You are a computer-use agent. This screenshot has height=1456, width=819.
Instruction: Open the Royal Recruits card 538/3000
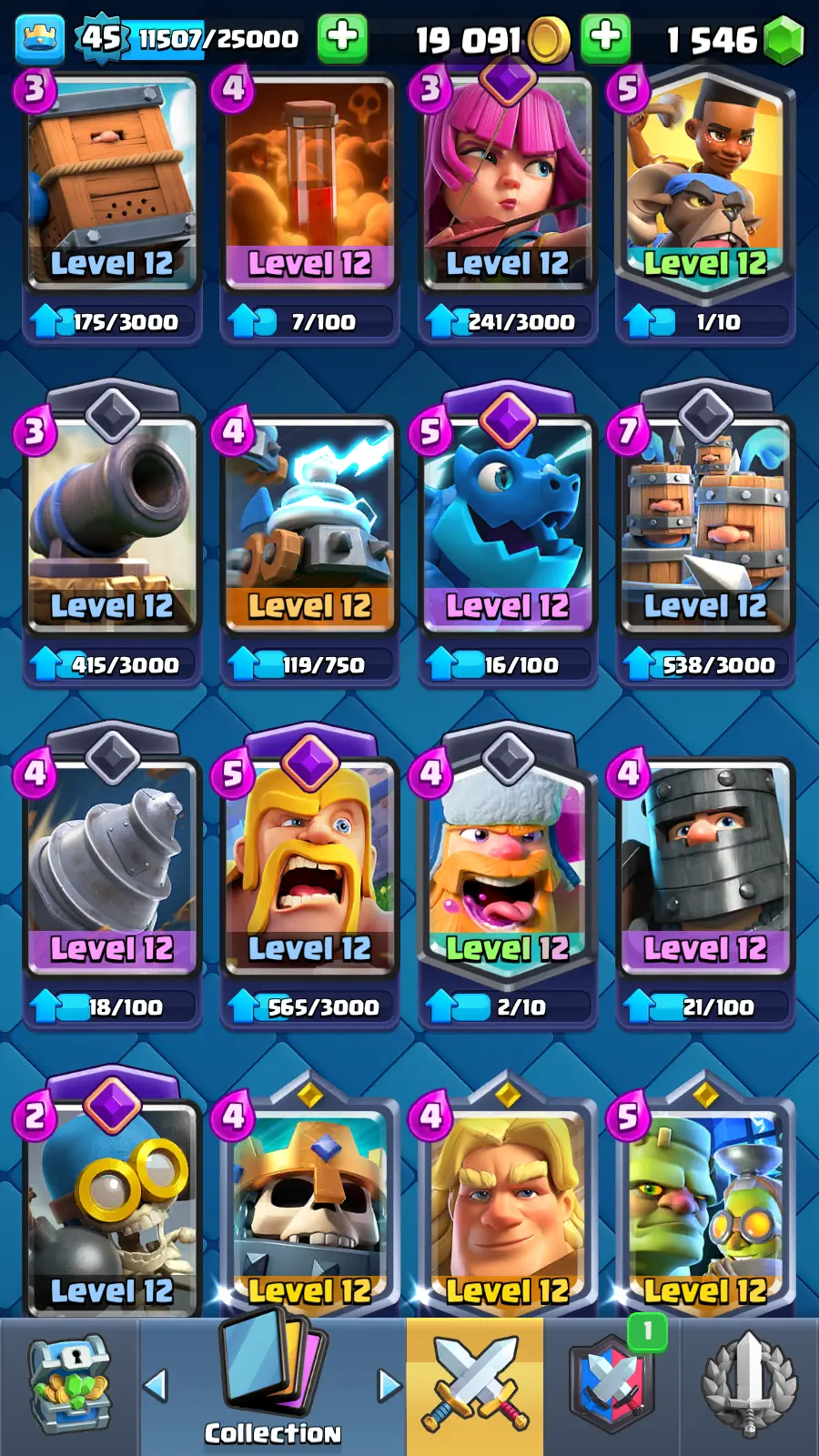[705, 526]
